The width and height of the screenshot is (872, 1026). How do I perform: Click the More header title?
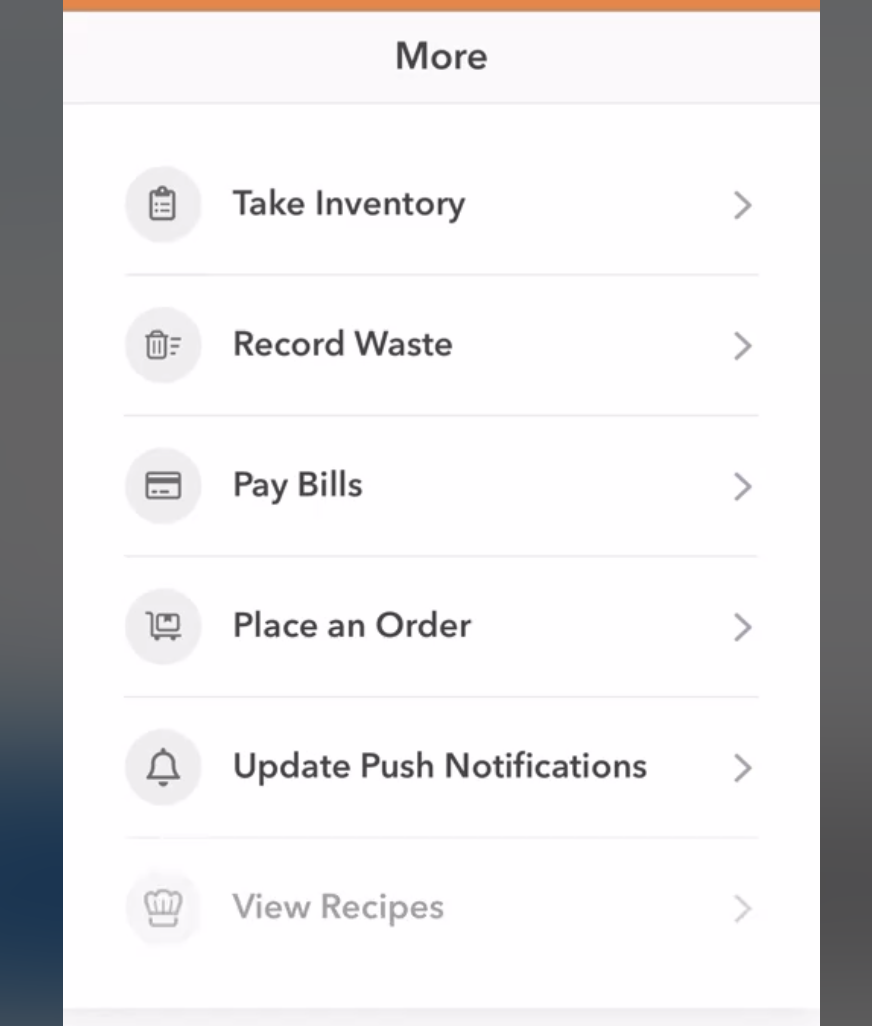click(440, 56)
